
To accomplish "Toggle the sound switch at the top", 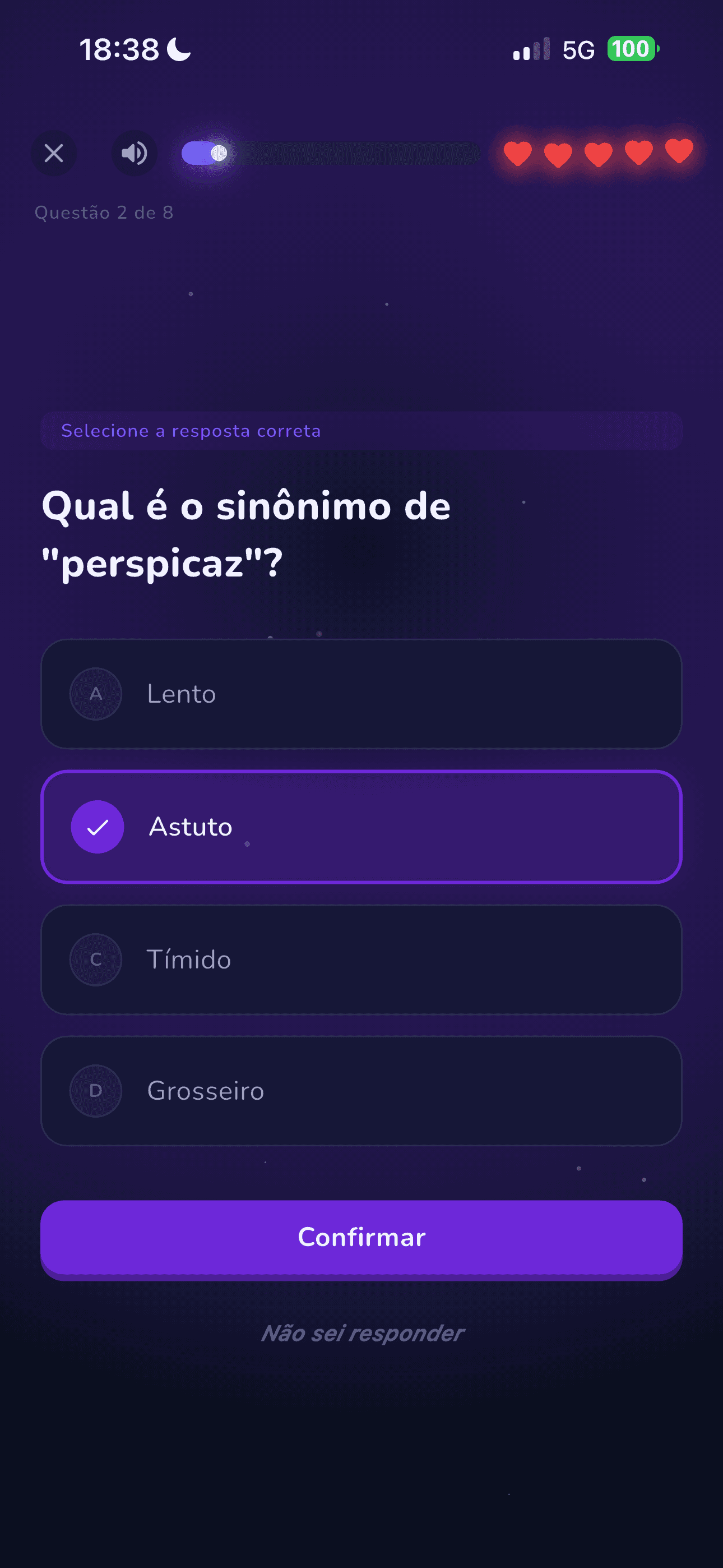I will pyautogui.click(x=204, y=153).
